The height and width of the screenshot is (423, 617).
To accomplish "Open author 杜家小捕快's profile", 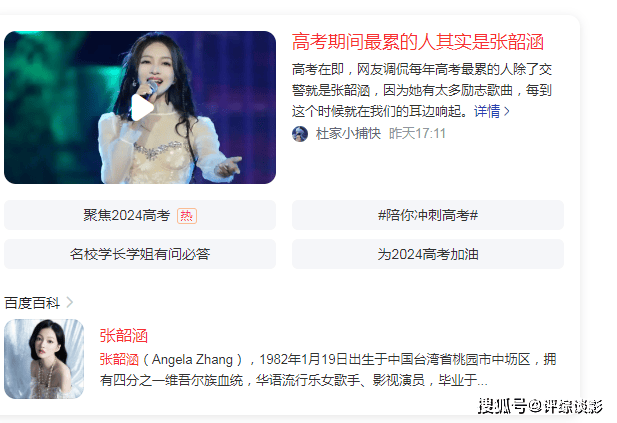I will click(347, 133).
